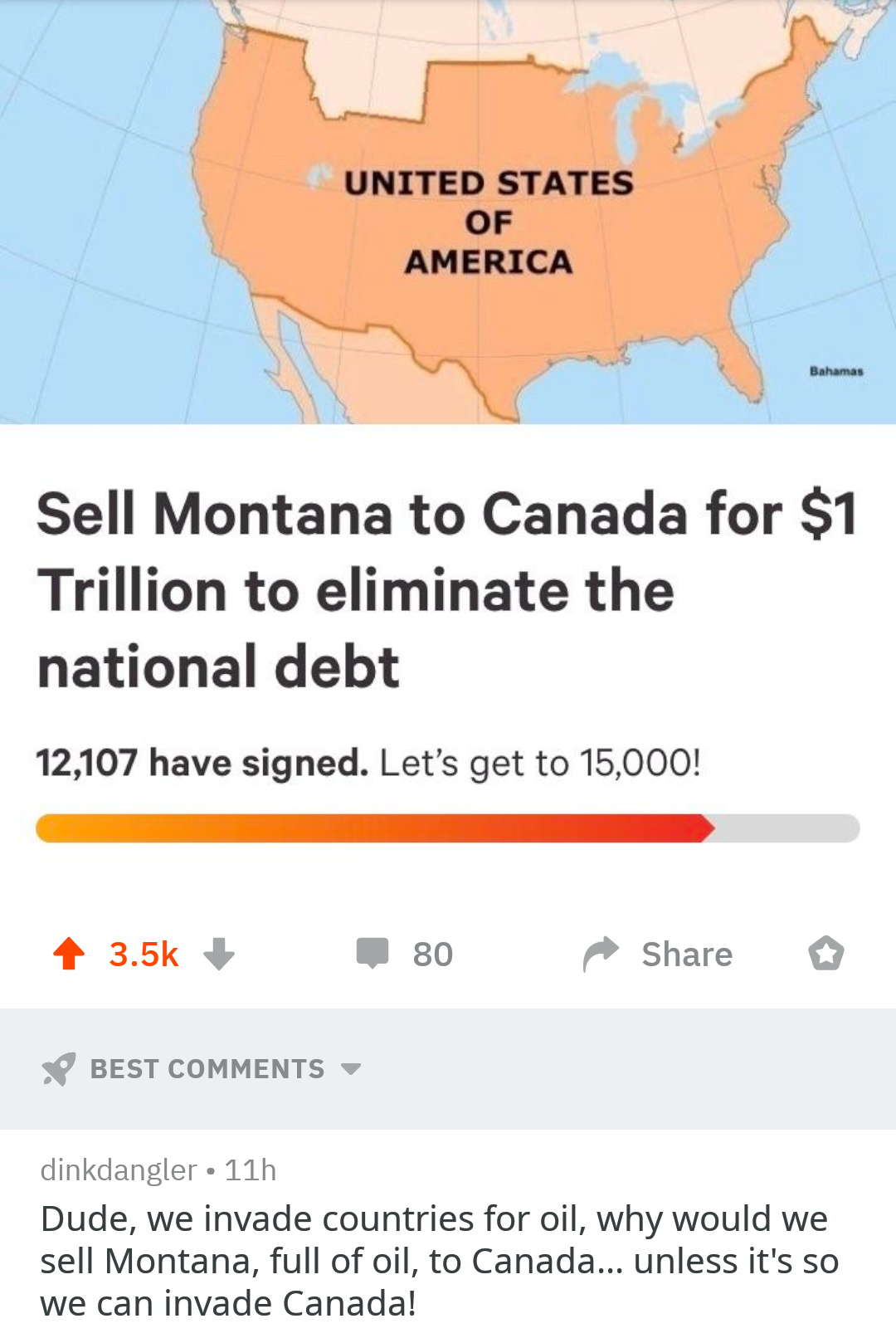Viewport: 896px width, 1338px height.
Task: Open dinkdangler's profile
Action: point(119,1170)
